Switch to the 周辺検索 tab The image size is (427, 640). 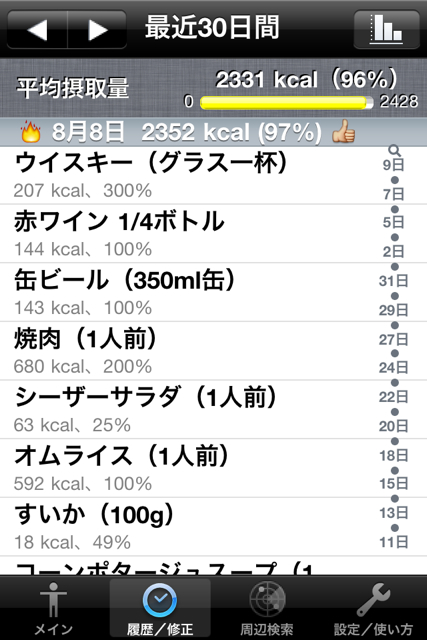(x=267, y=608)
